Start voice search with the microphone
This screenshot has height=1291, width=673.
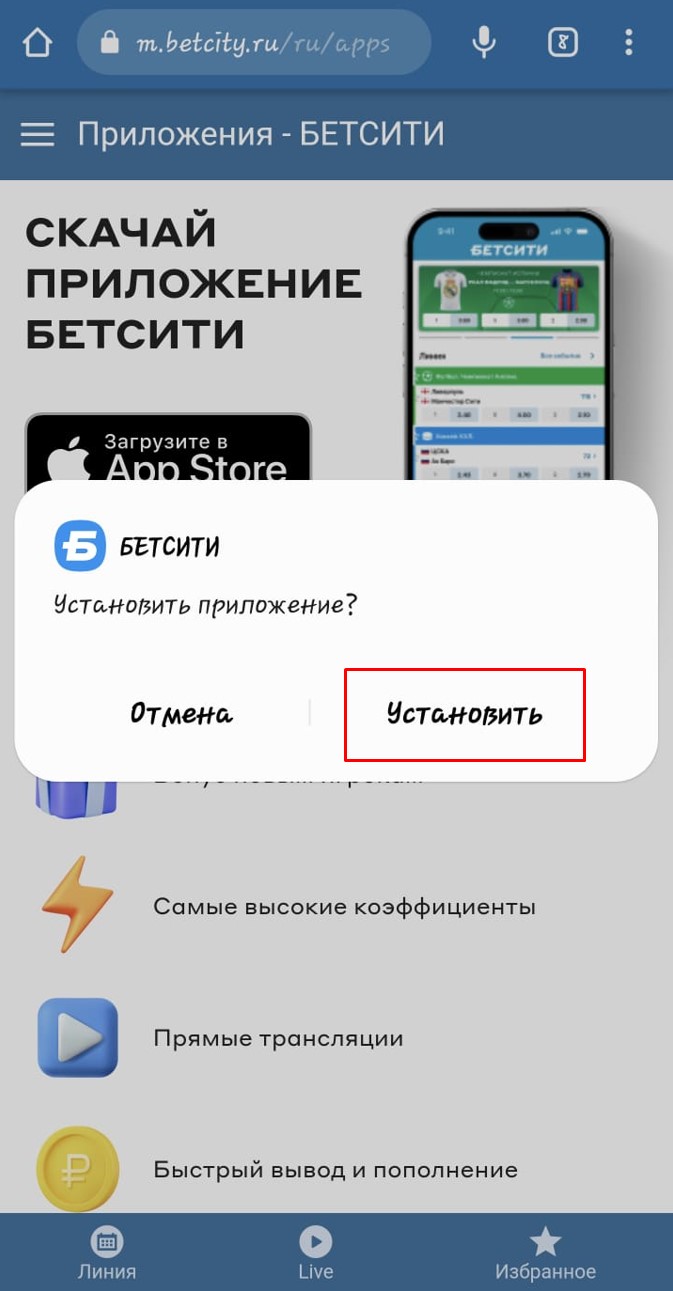click(x=485, y=42)
